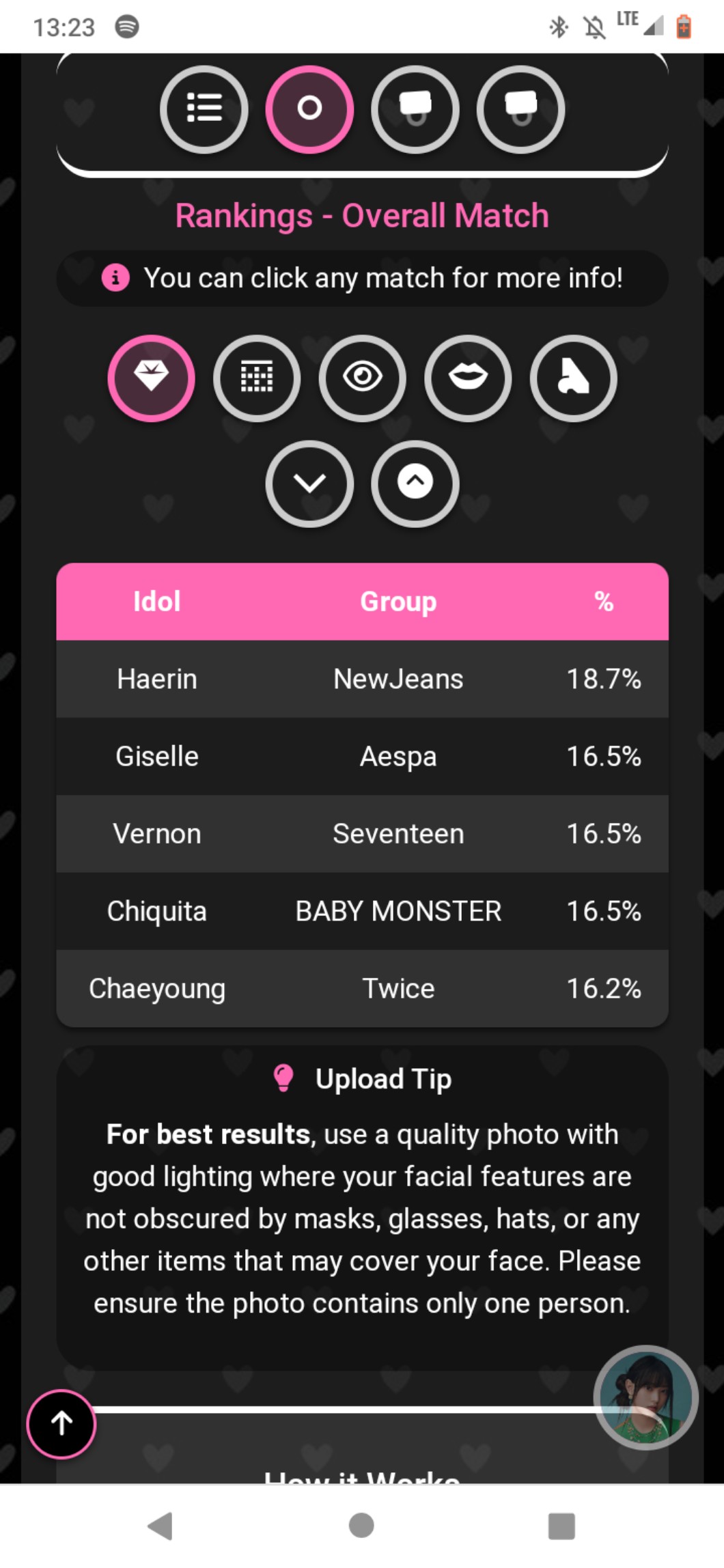Viewport: 724px width, 1568px height.
Task: Open the floating idol photo bubble
Action: point(645,1397)
